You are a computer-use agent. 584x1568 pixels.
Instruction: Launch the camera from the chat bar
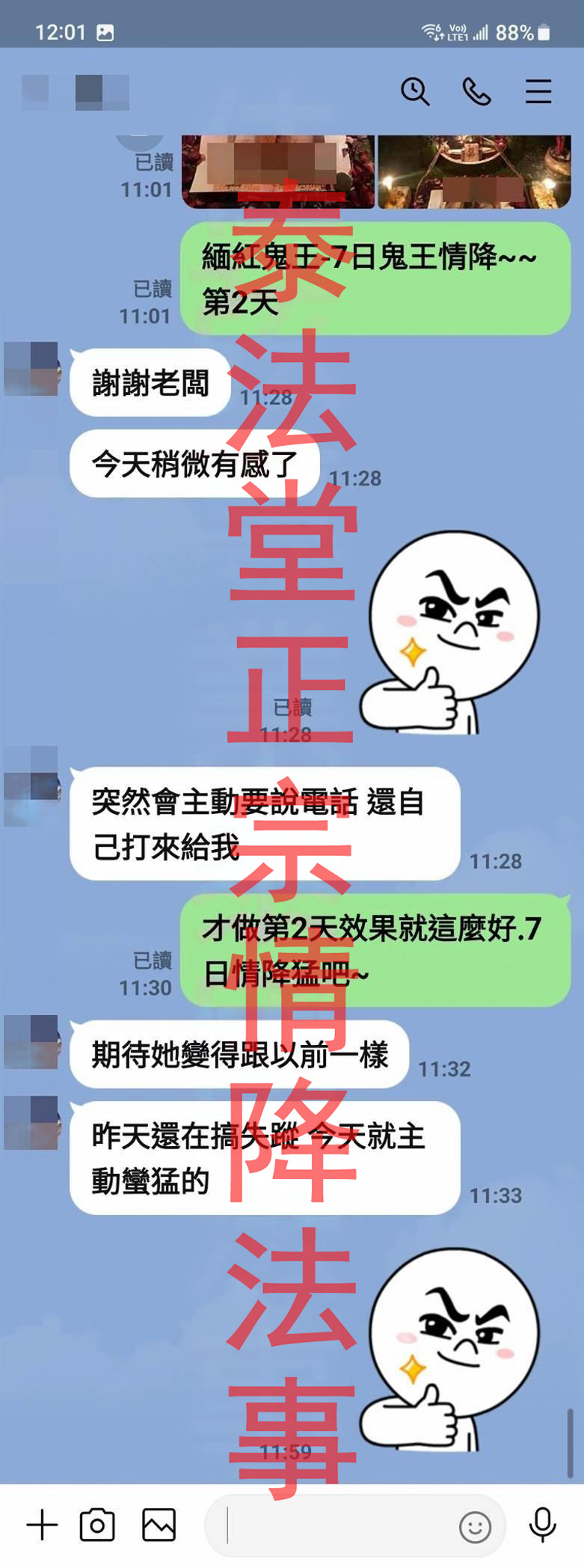pos(97,1525)
